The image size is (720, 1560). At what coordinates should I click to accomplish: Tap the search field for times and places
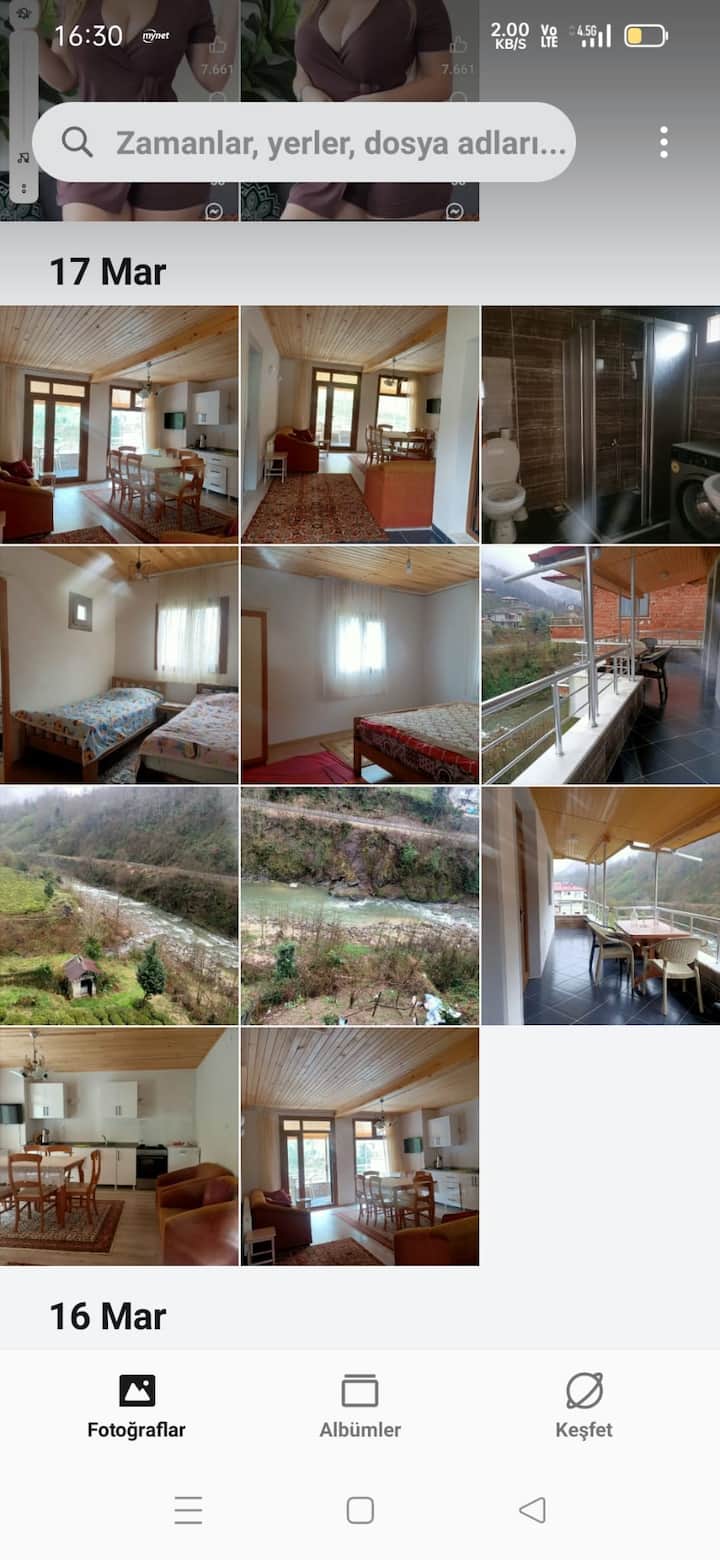(x=320, y=143)
